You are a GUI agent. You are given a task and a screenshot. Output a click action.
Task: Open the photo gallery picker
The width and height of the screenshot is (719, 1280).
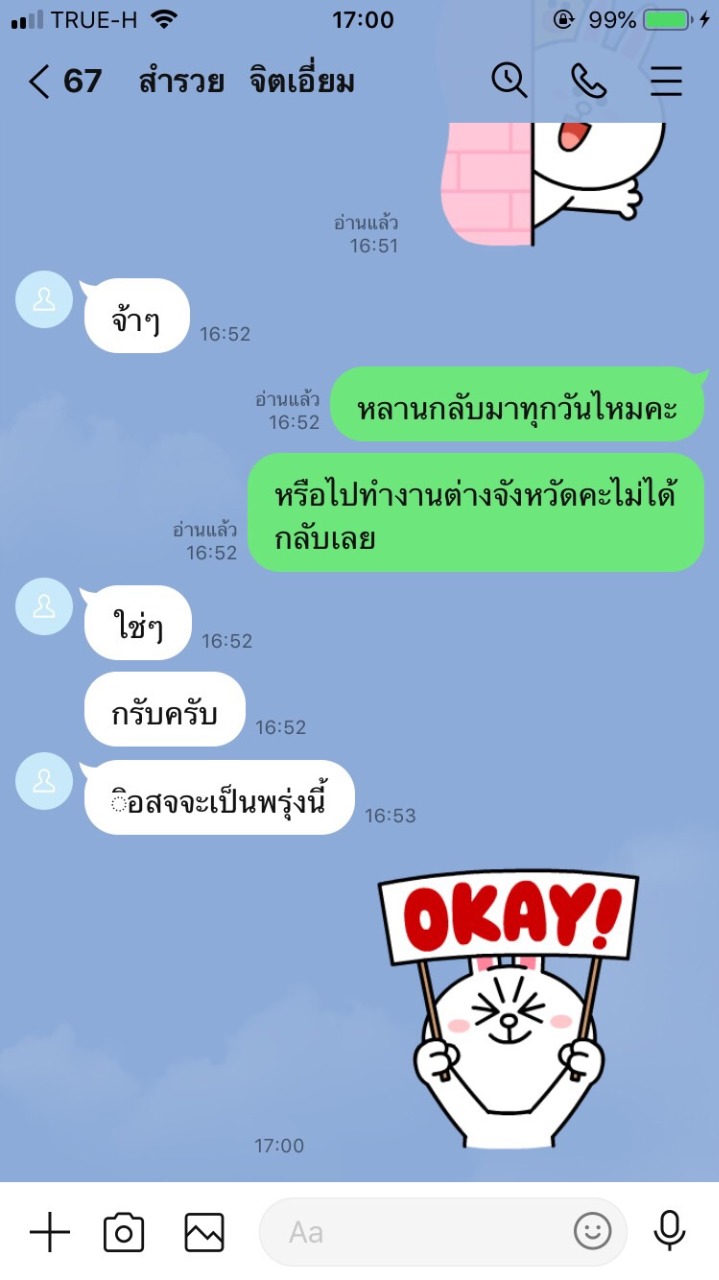[204, 1232]
